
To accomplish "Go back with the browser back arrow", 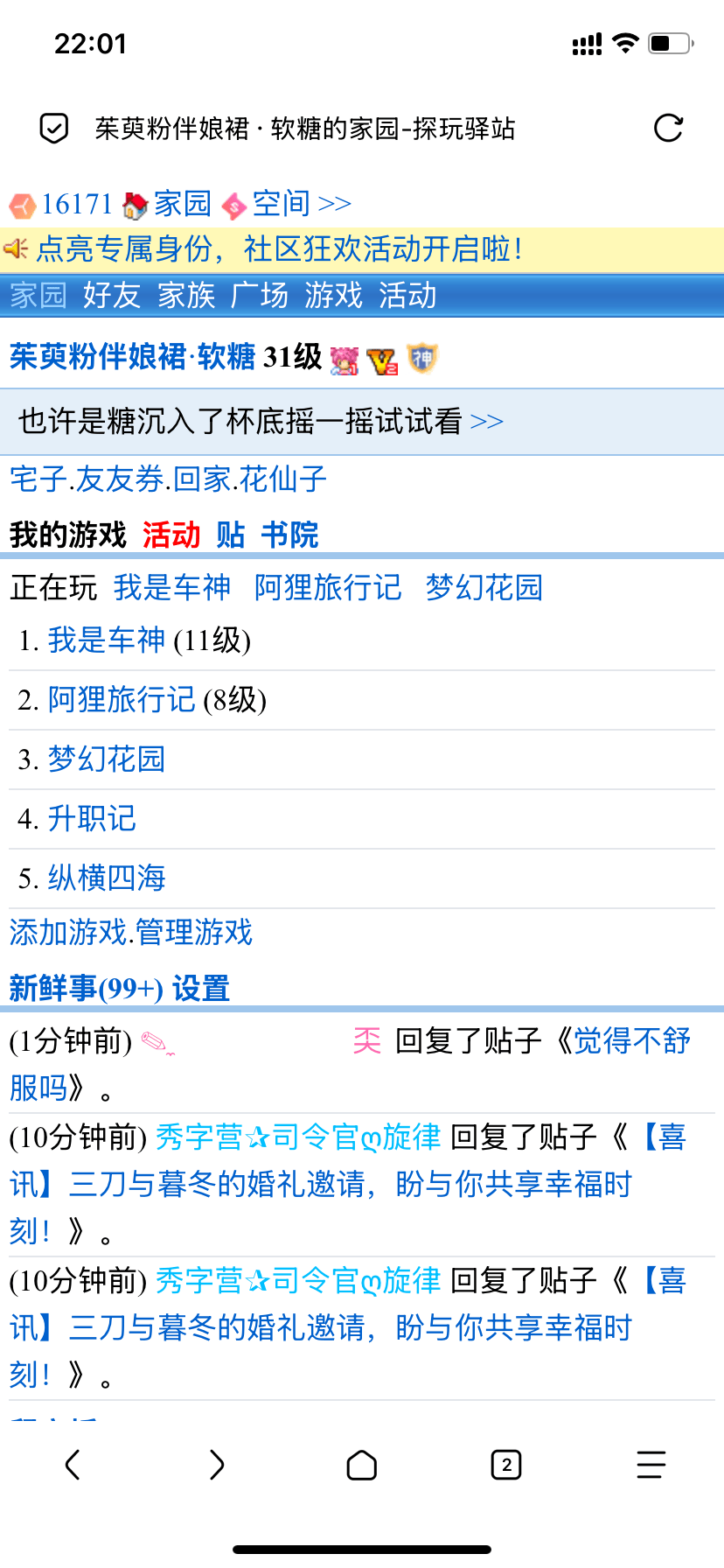I will (73, 1465).
